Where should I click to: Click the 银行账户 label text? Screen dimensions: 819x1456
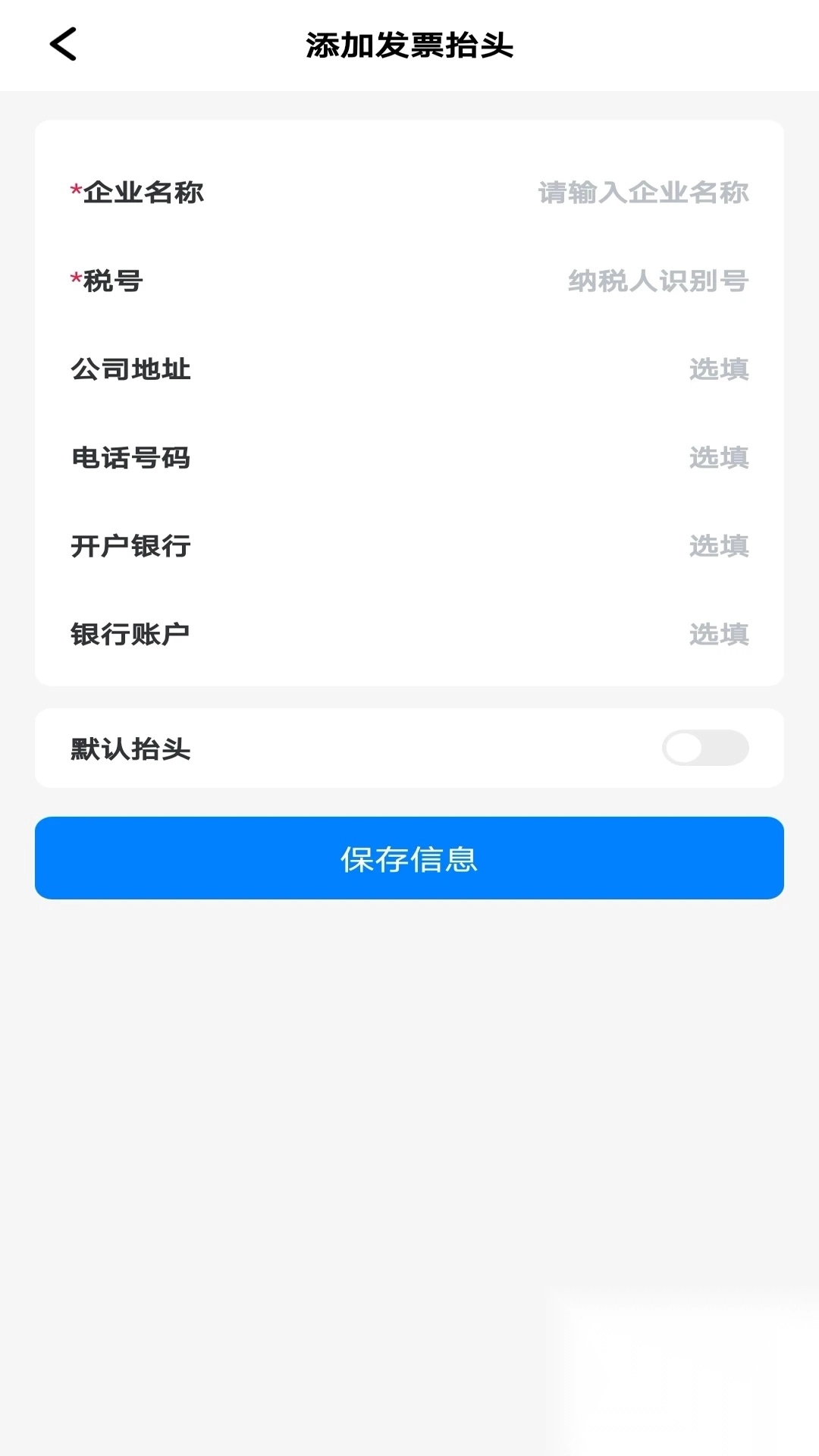coord(130,635)
